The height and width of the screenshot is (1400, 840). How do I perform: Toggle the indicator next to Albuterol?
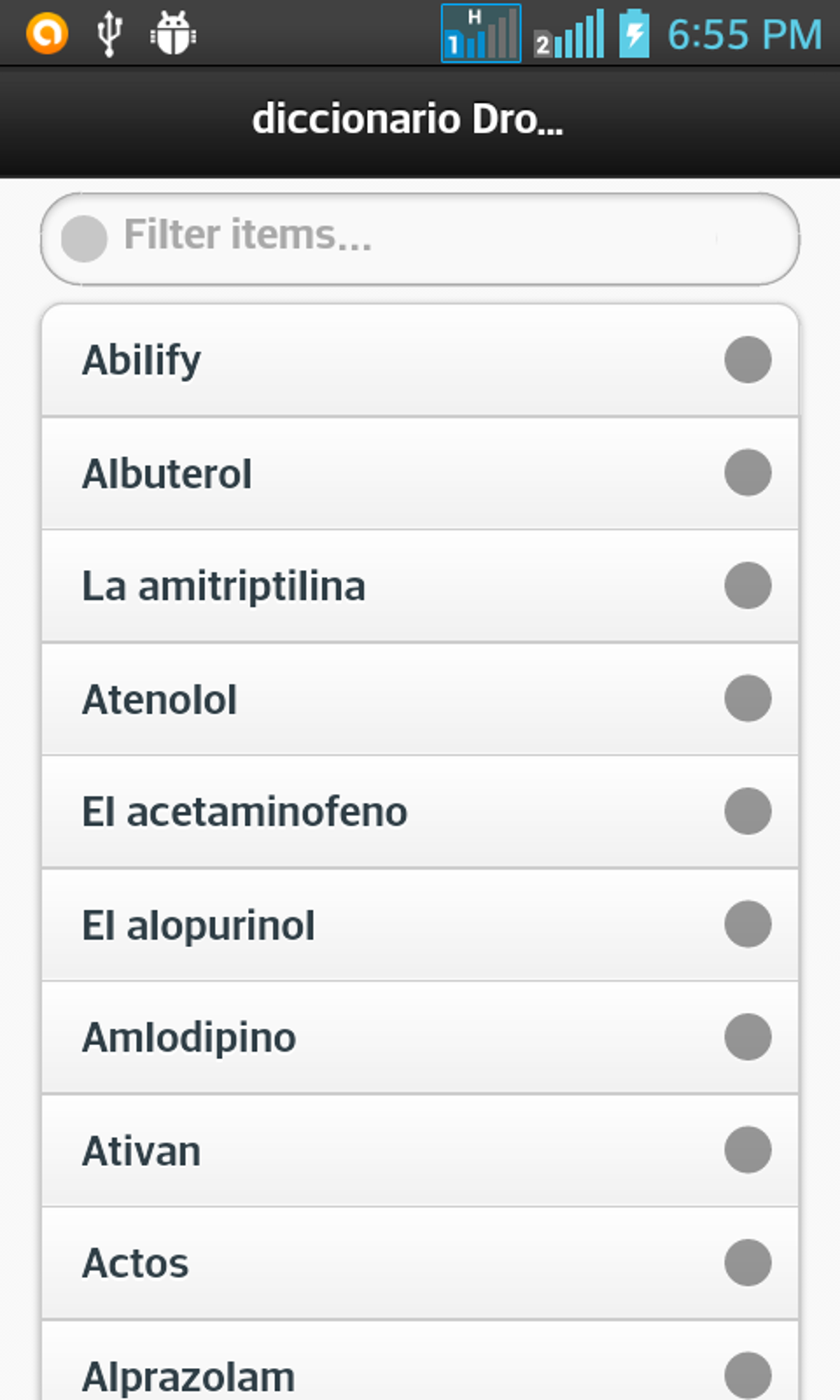(746, 472)
